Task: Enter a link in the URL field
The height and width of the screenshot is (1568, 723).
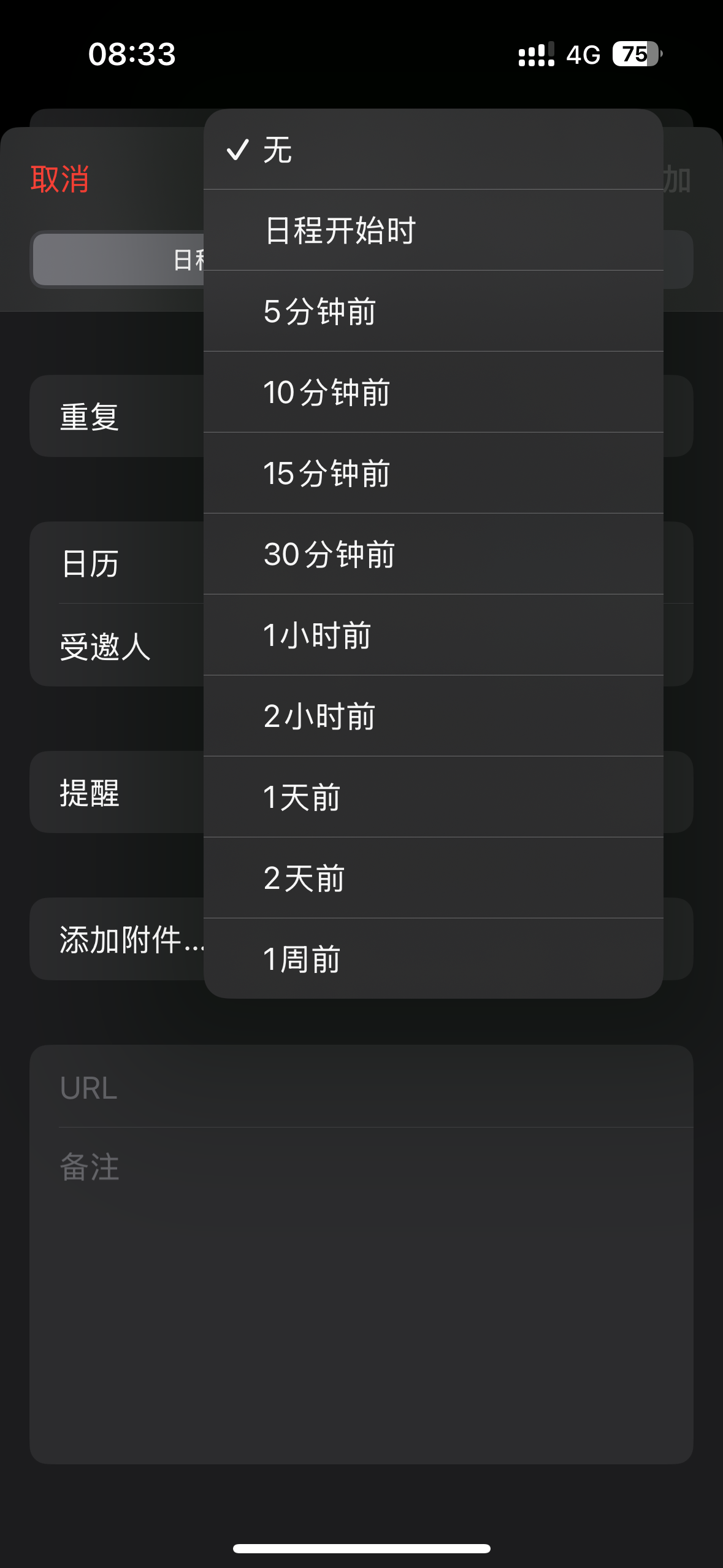Action: pos(361,1087)
